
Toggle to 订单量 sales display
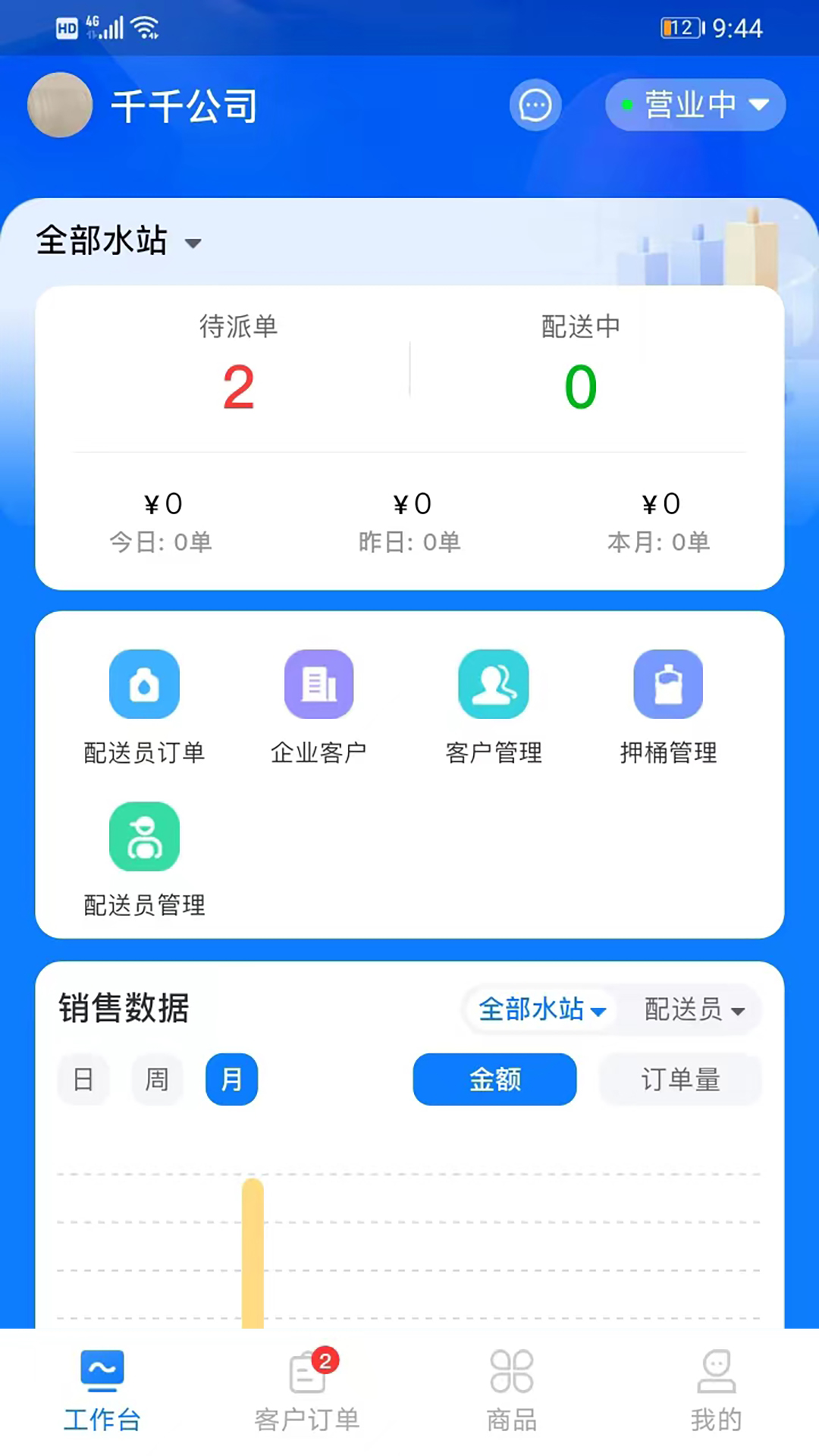point(679,1079)
